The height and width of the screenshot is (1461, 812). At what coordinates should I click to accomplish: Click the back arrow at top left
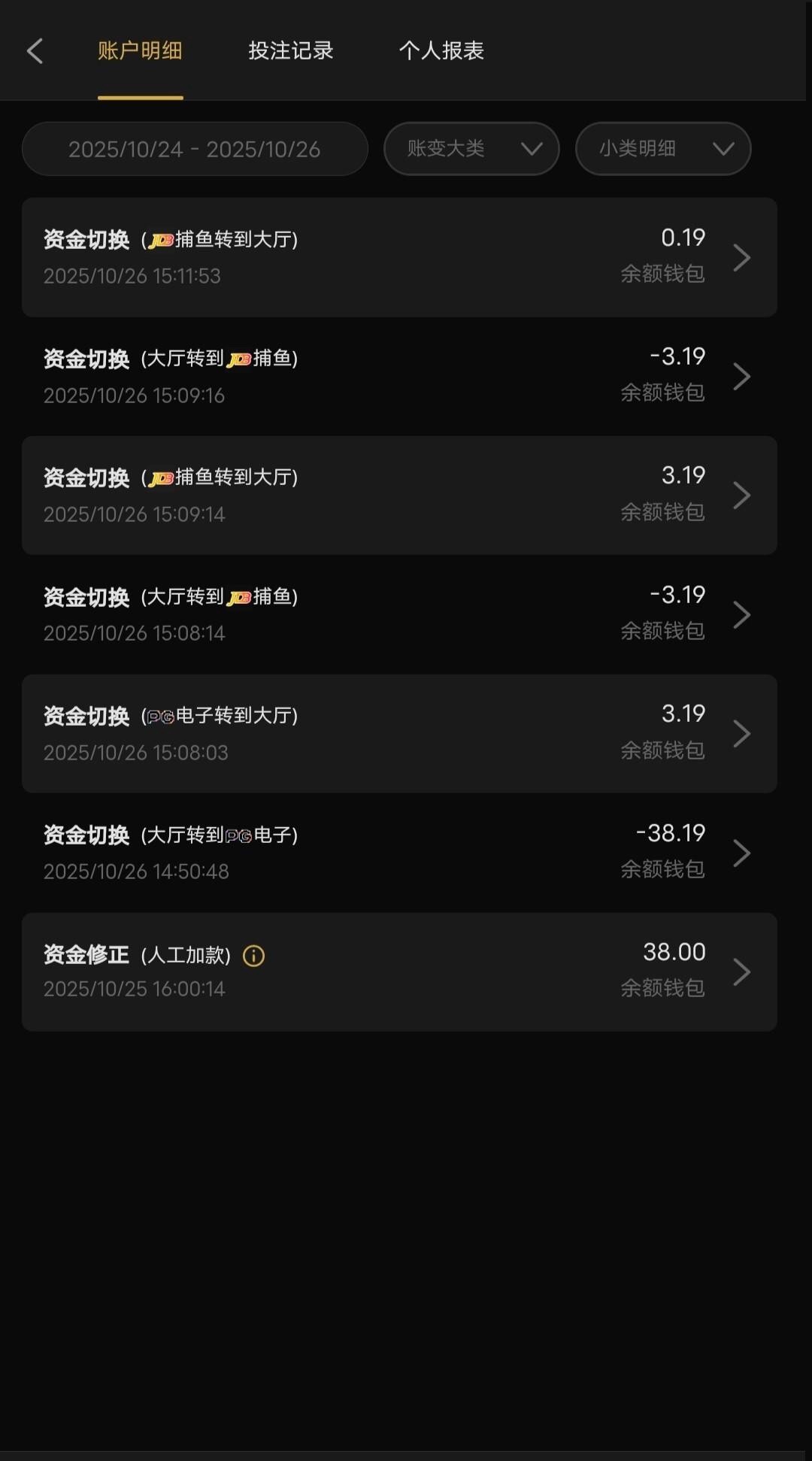coord(35,50)
